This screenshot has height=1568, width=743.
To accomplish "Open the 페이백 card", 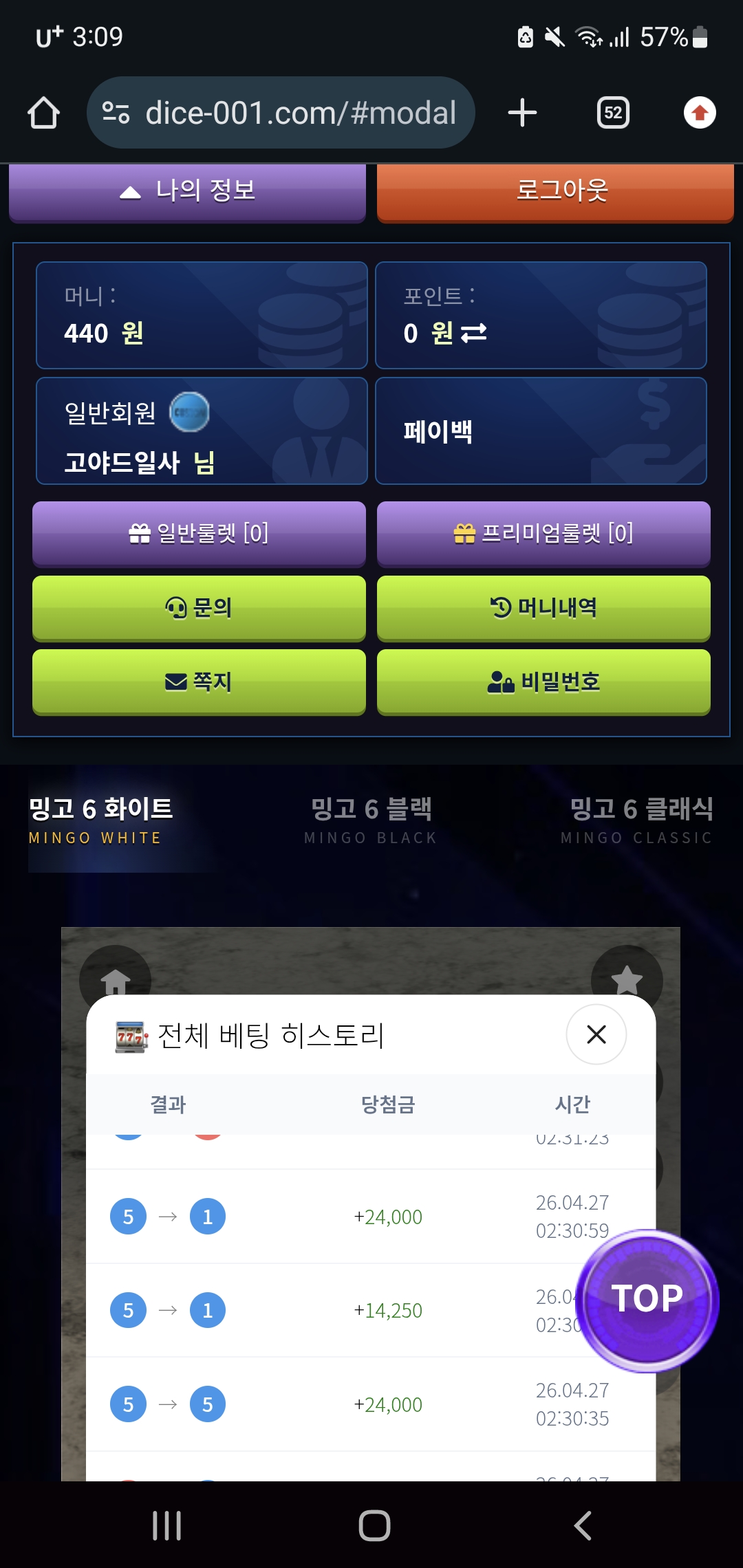I will tap(541, 431).
